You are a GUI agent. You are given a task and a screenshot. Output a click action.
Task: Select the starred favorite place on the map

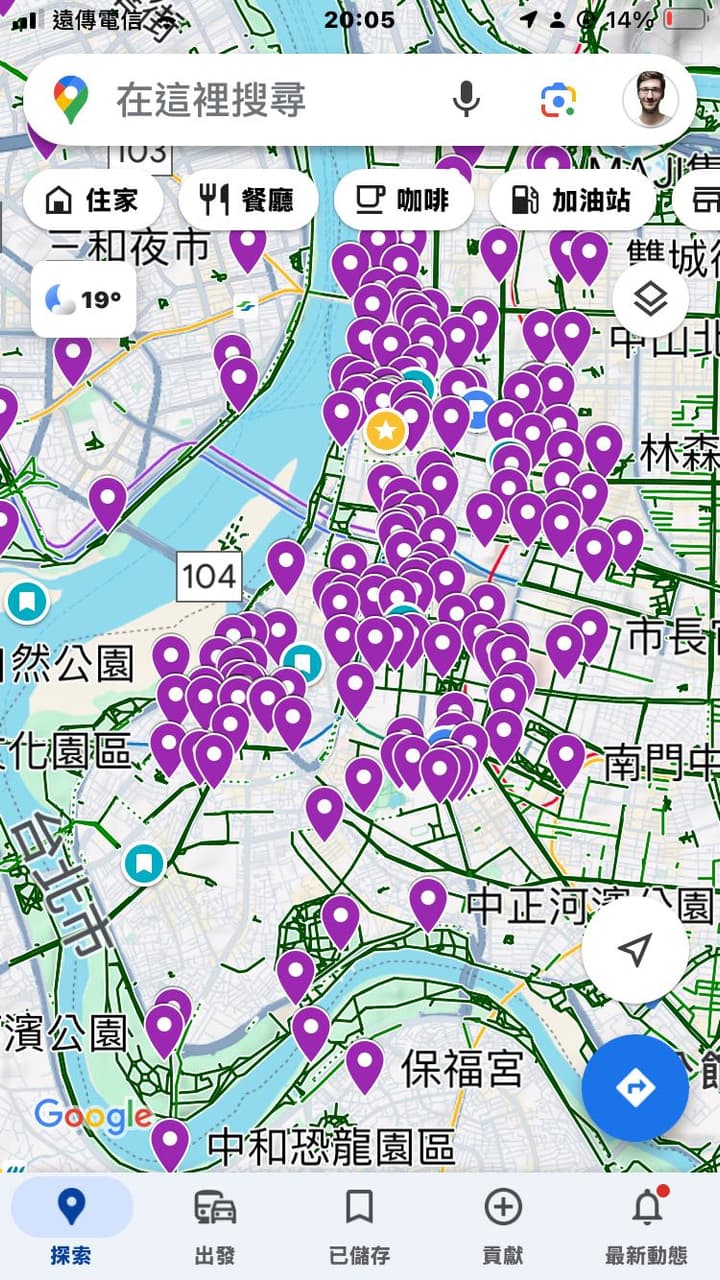(x=385, y=432)
